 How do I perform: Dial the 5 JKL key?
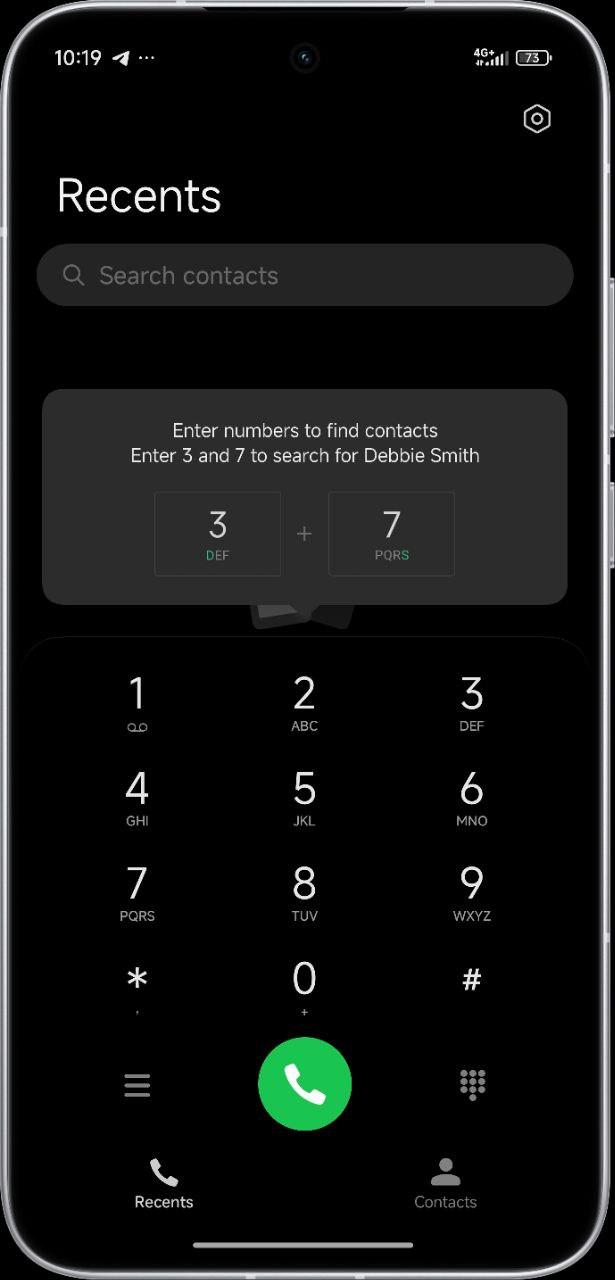[x=304, y=799]
